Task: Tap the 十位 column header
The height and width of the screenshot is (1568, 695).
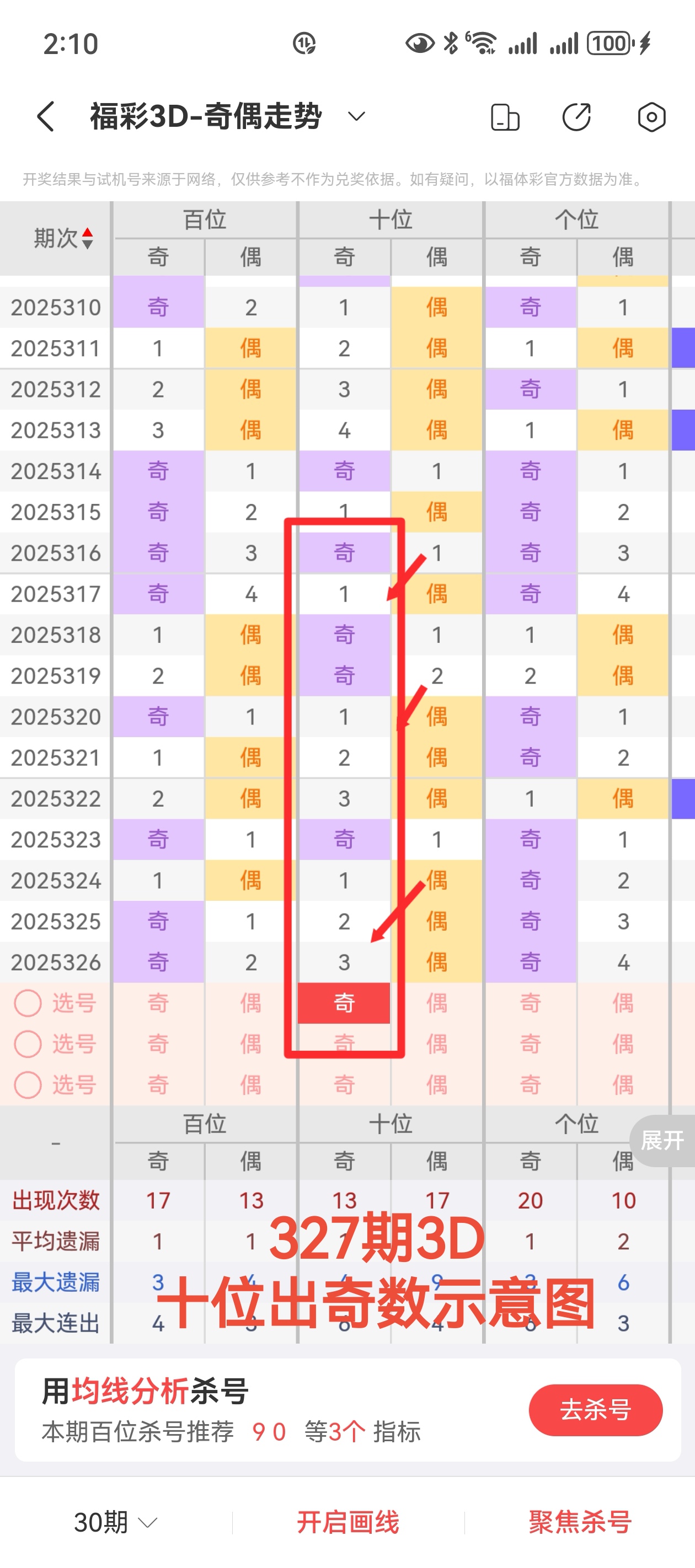Action: pyautogui.click(x=391, y=219)
